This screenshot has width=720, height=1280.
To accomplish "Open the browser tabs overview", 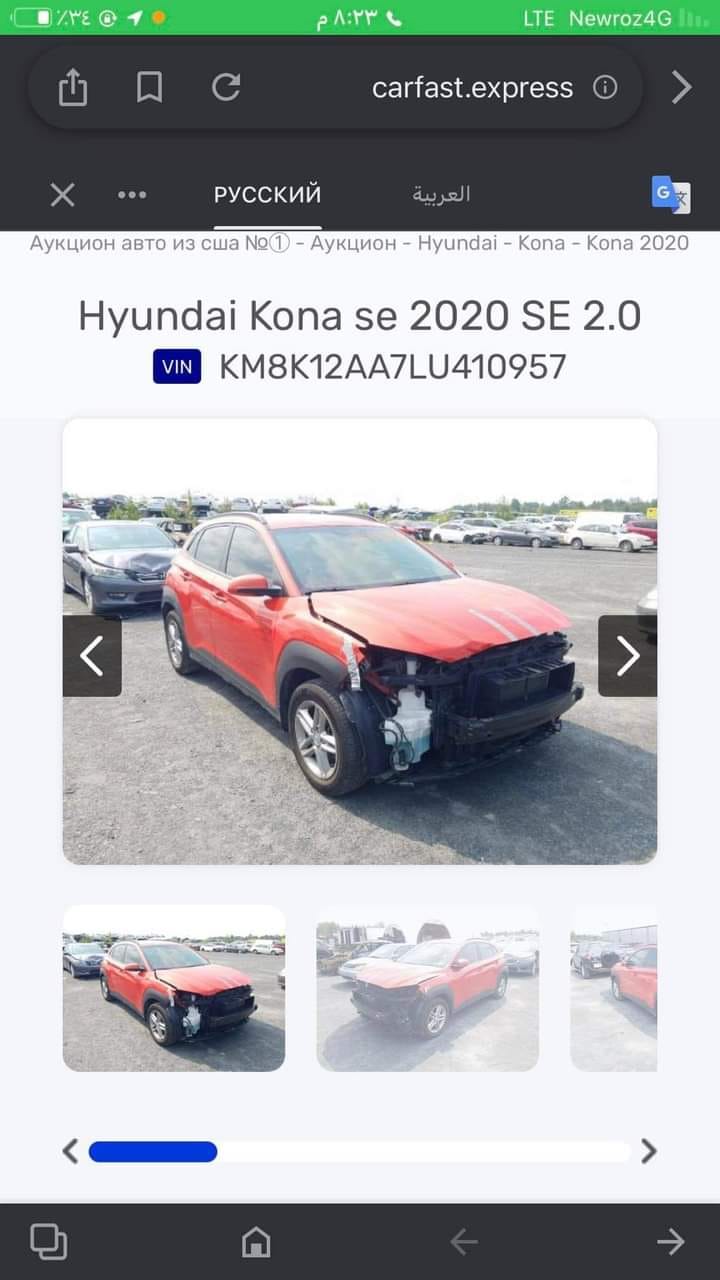I will tap(48, 1242).
